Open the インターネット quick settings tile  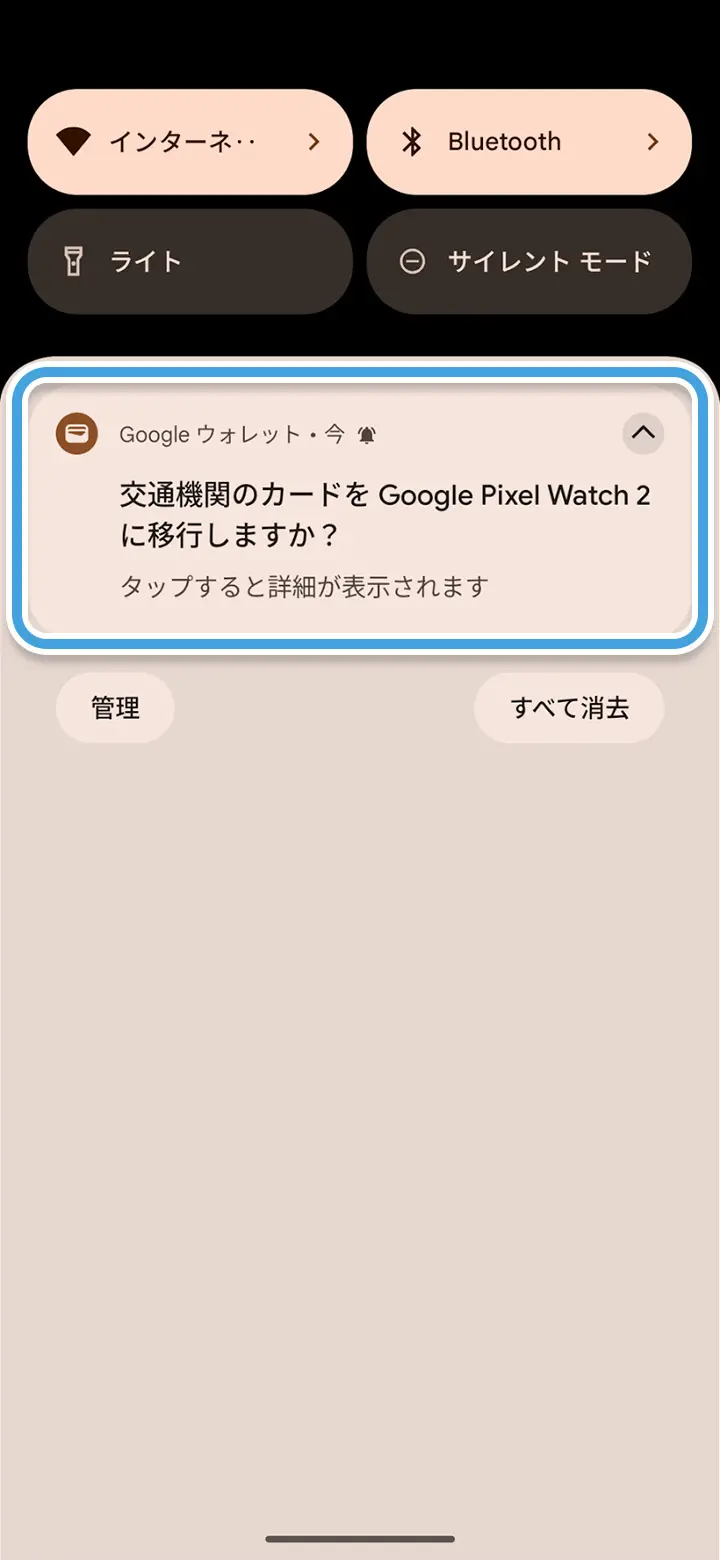pos(190,142)
